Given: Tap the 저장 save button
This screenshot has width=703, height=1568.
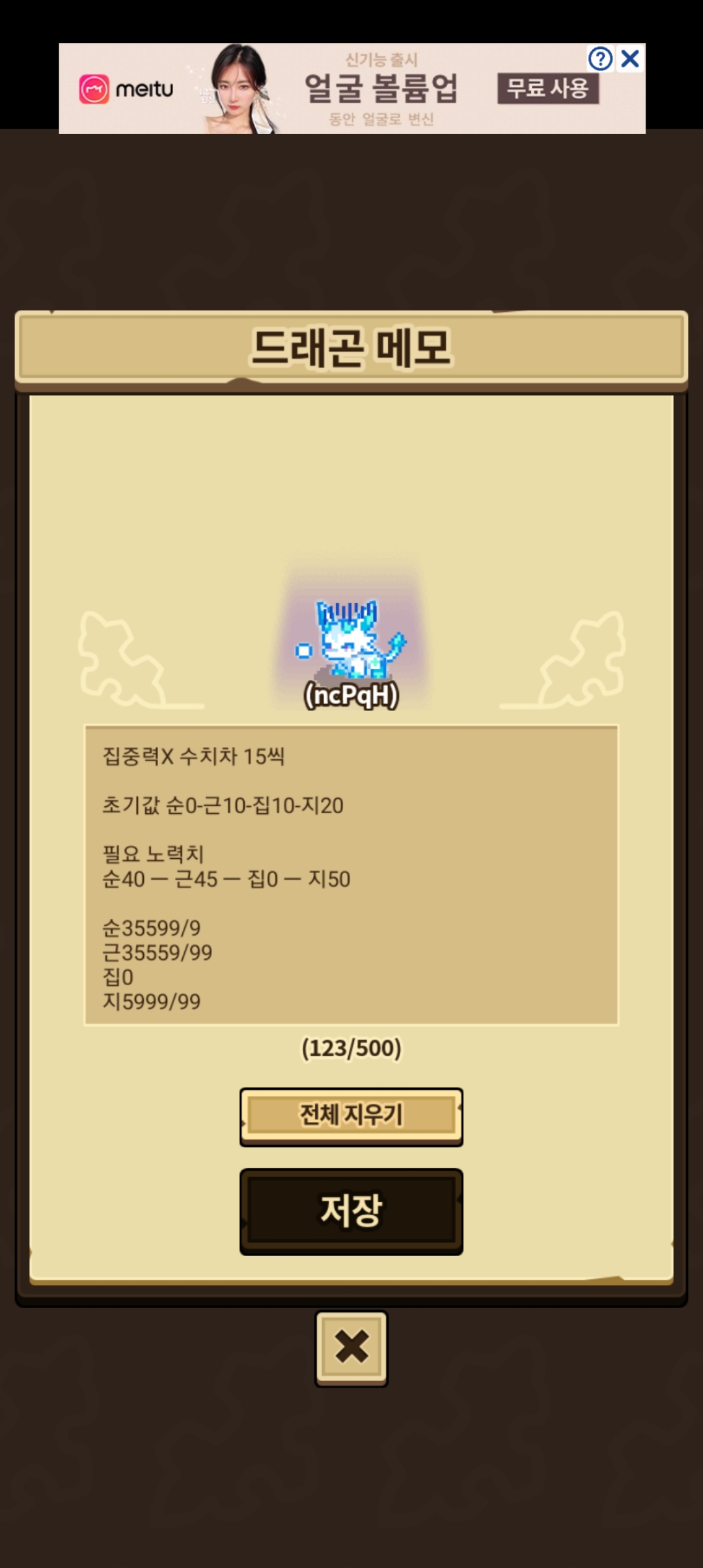Looking at the screenshot, I should point(351,1211).
